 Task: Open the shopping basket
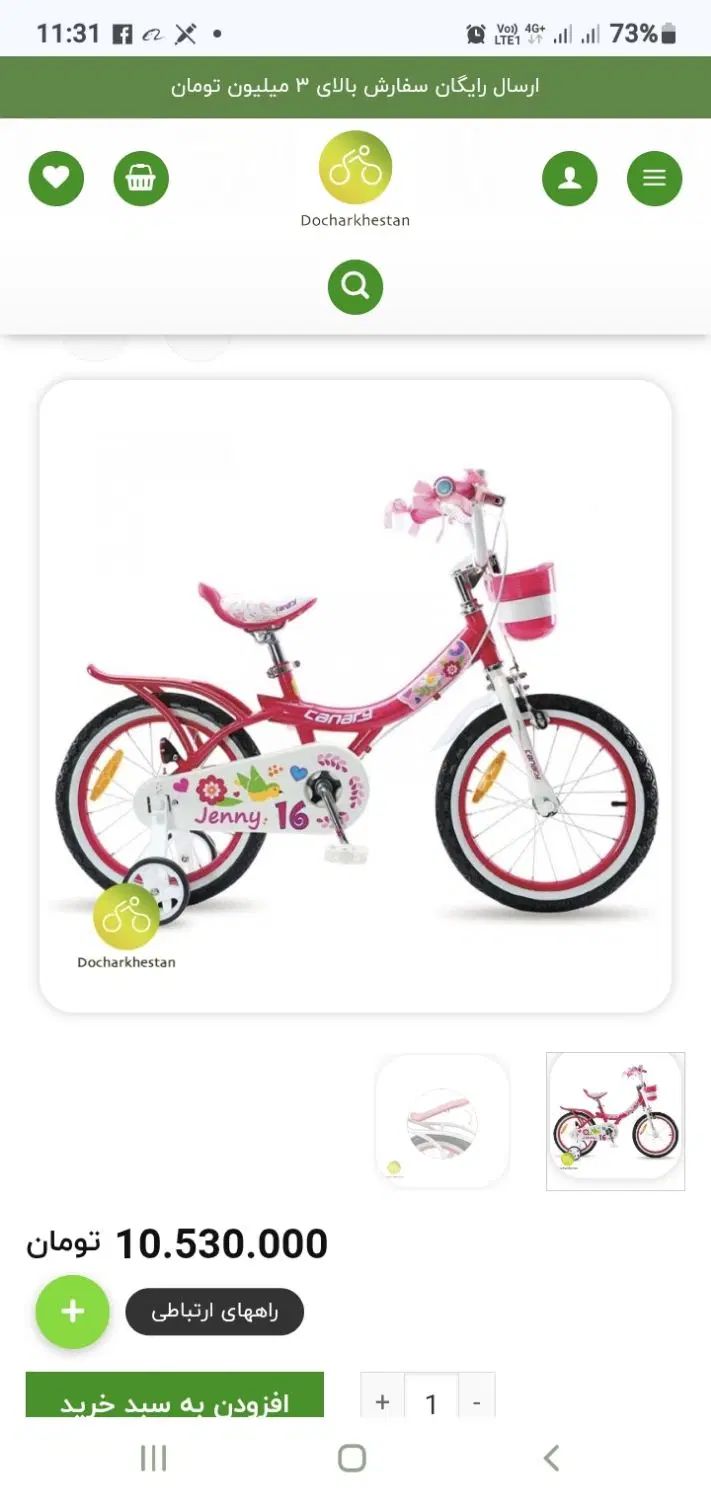click(x=141, y=178)
